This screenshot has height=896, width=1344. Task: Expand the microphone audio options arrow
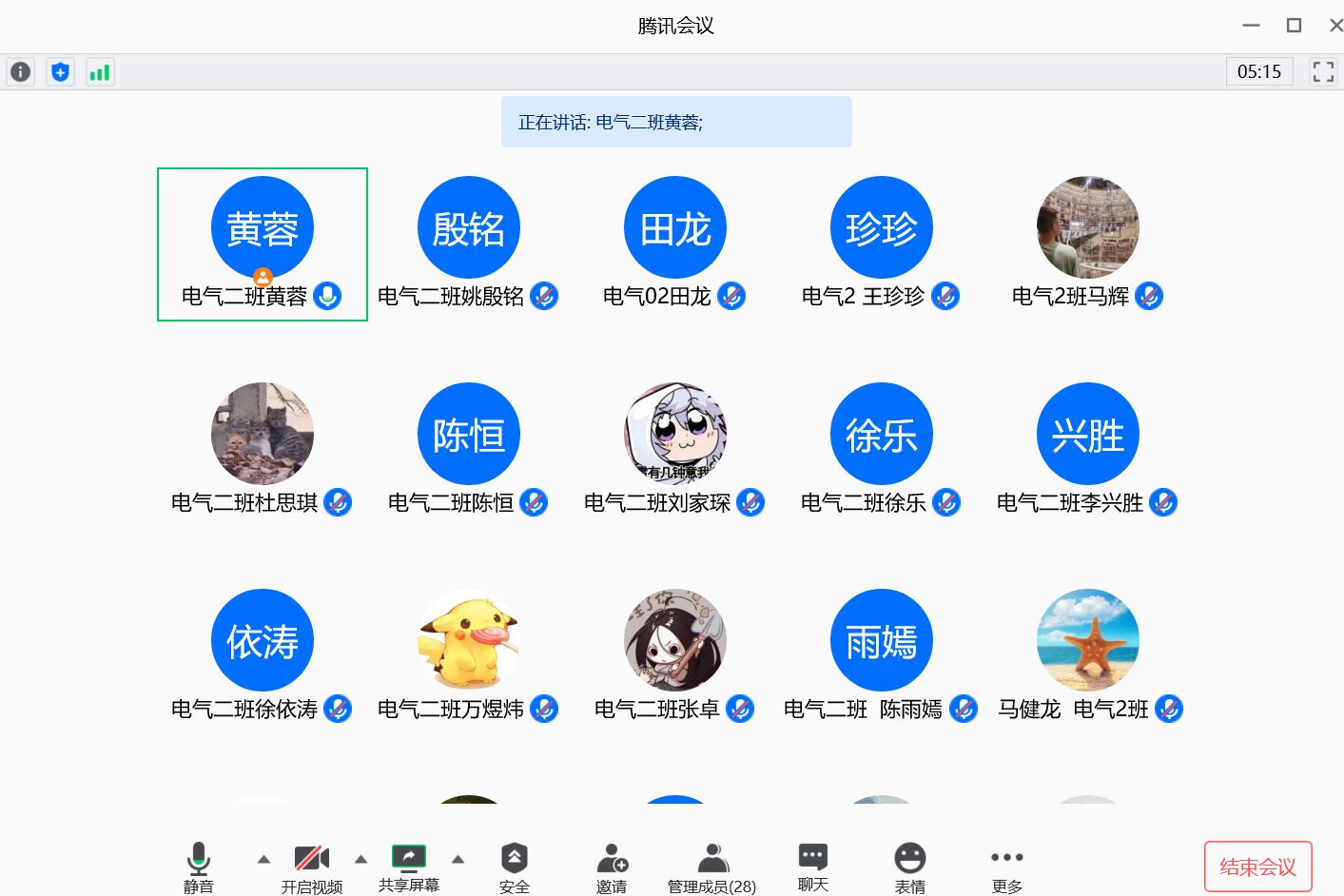pyautogui.click(x=263, y=859)
